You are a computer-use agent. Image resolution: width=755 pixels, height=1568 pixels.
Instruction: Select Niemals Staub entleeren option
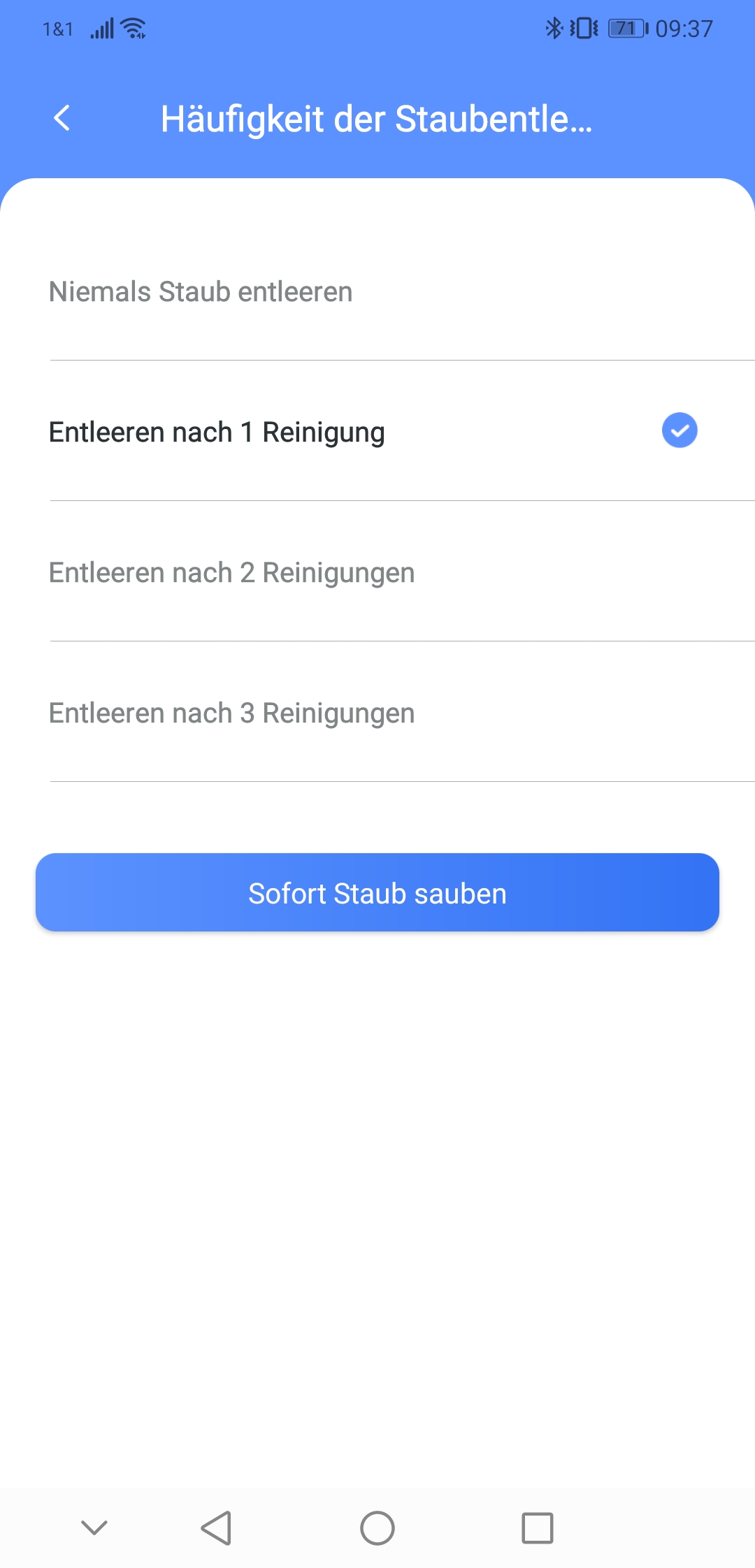[x=377, y=291]
